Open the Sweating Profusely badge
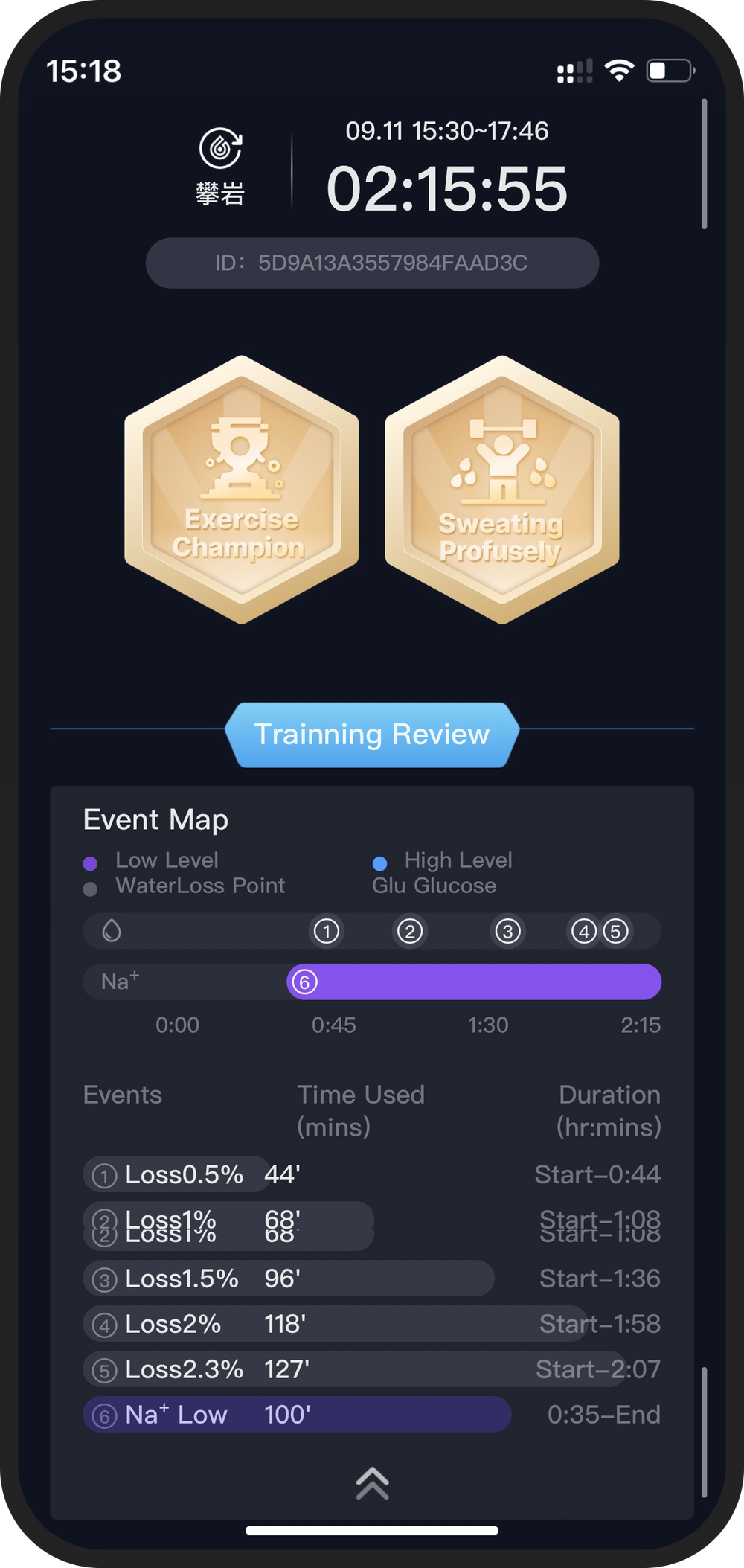 pos(502,489)
